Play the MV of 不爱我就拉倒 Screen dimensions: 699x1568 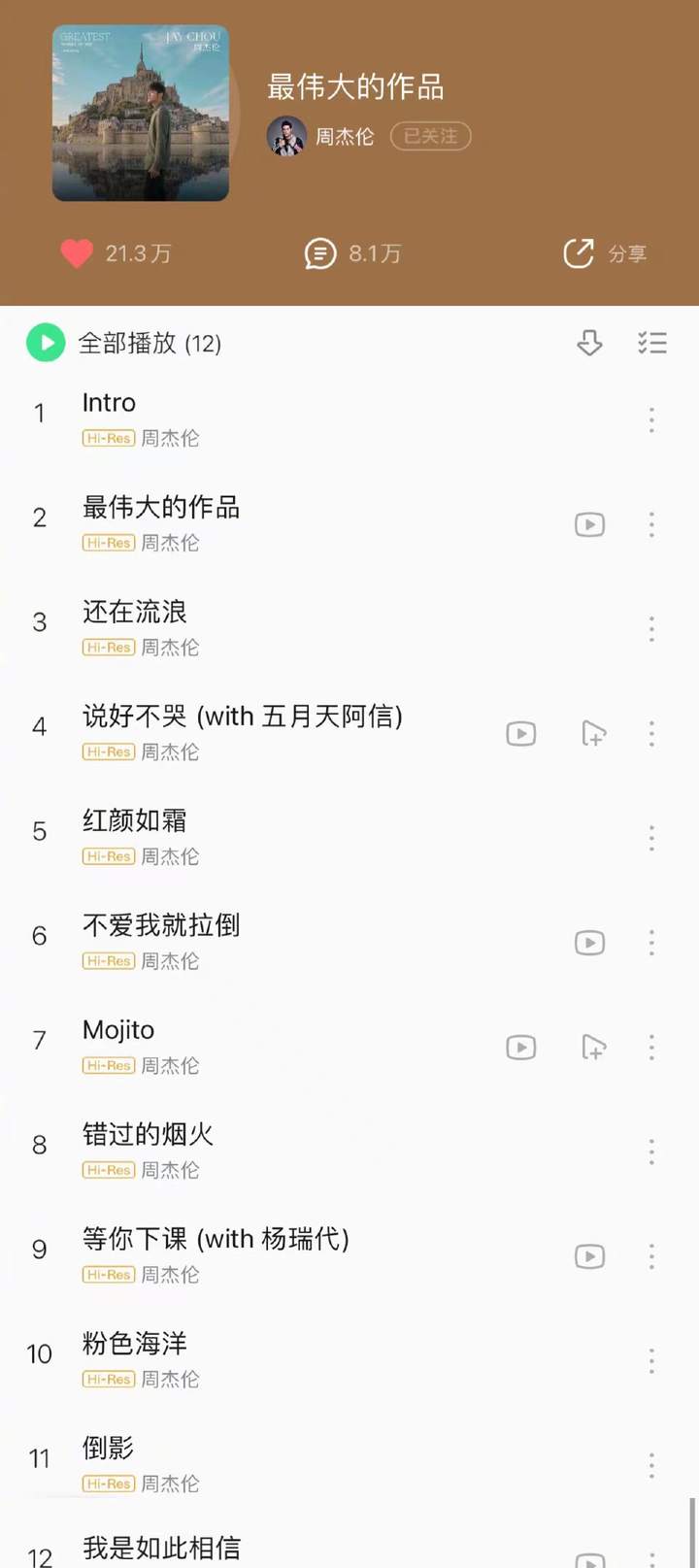point(589,942)
